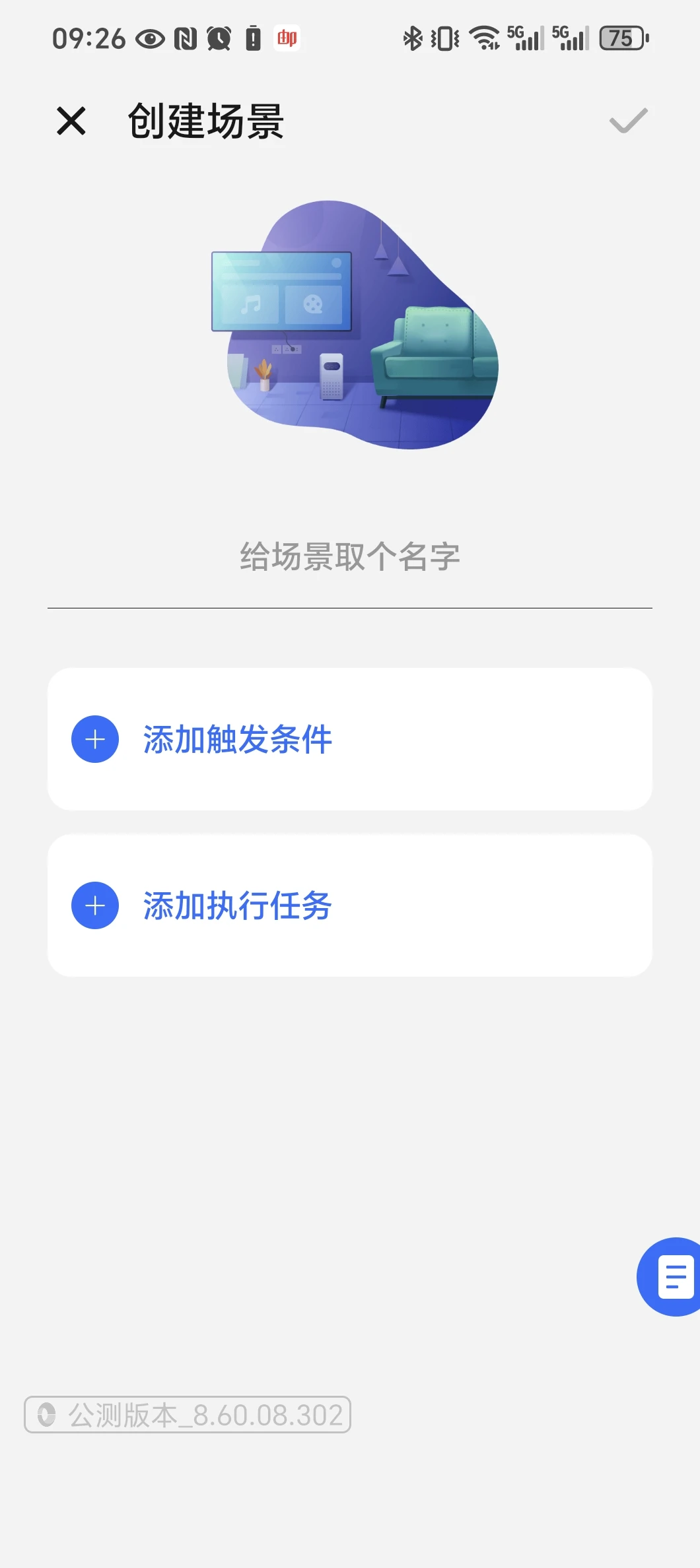The height and width of the screenshot is (1568, 700).
Task: Close the 创建场景 screen
Action: [71, 121]
